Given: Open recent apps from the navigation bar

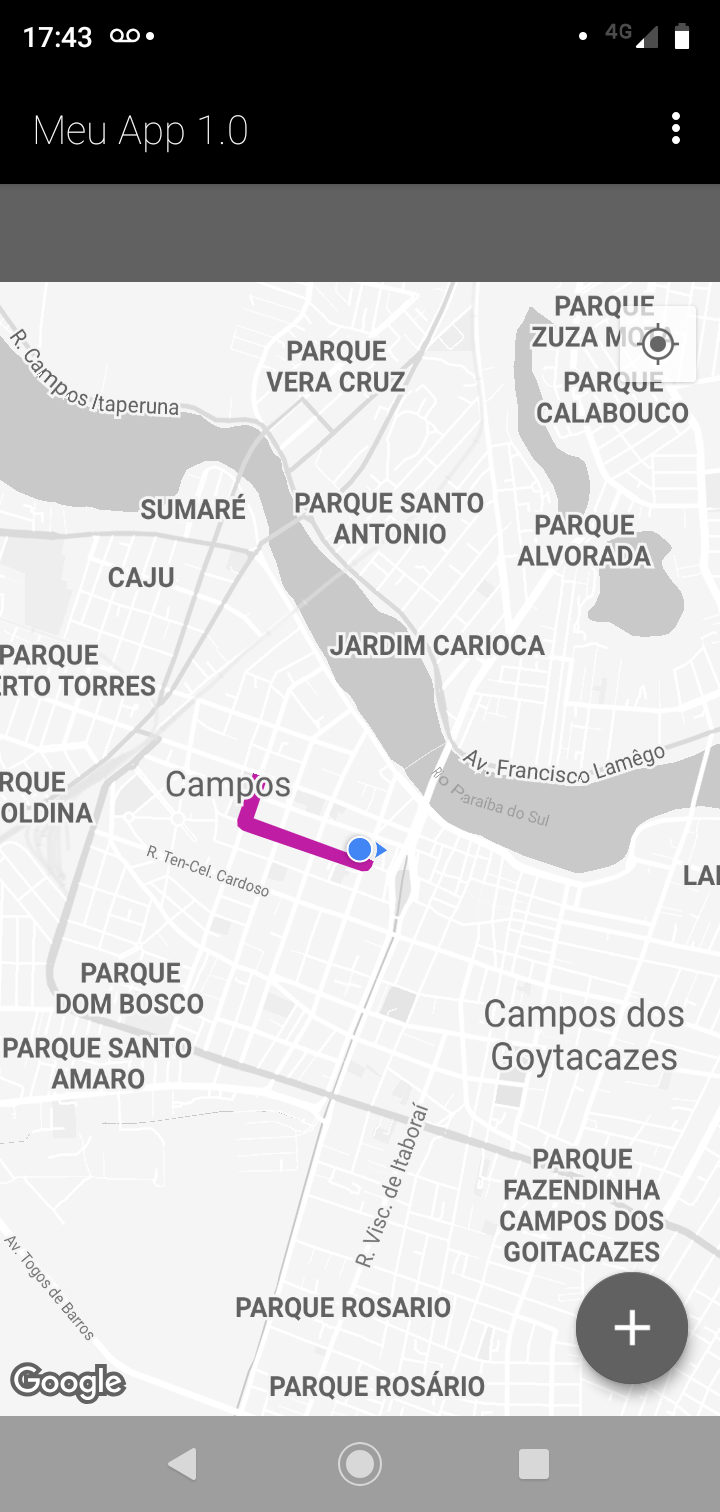Looking at the screenshot, I should (x=534, y=1464).
